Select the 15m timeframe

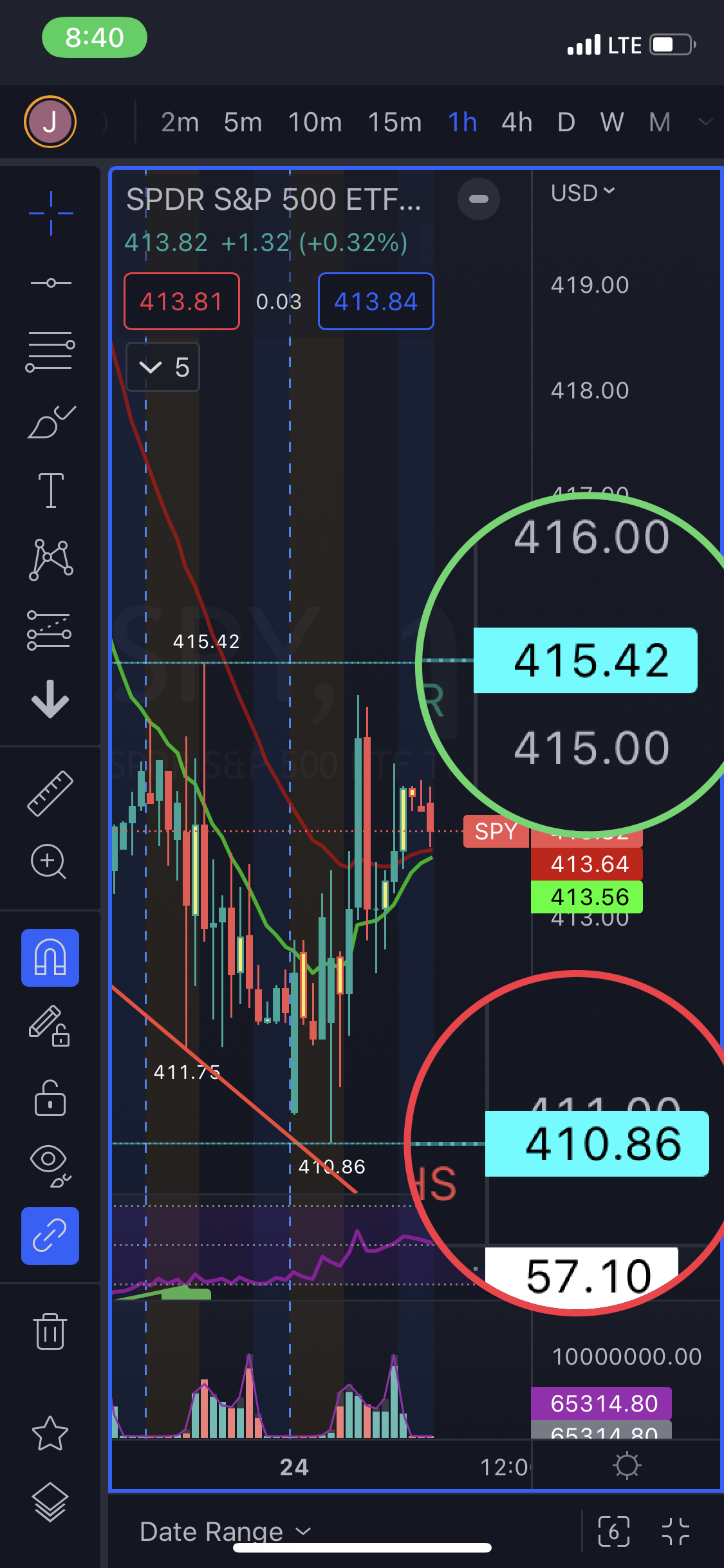coord(394,122)
